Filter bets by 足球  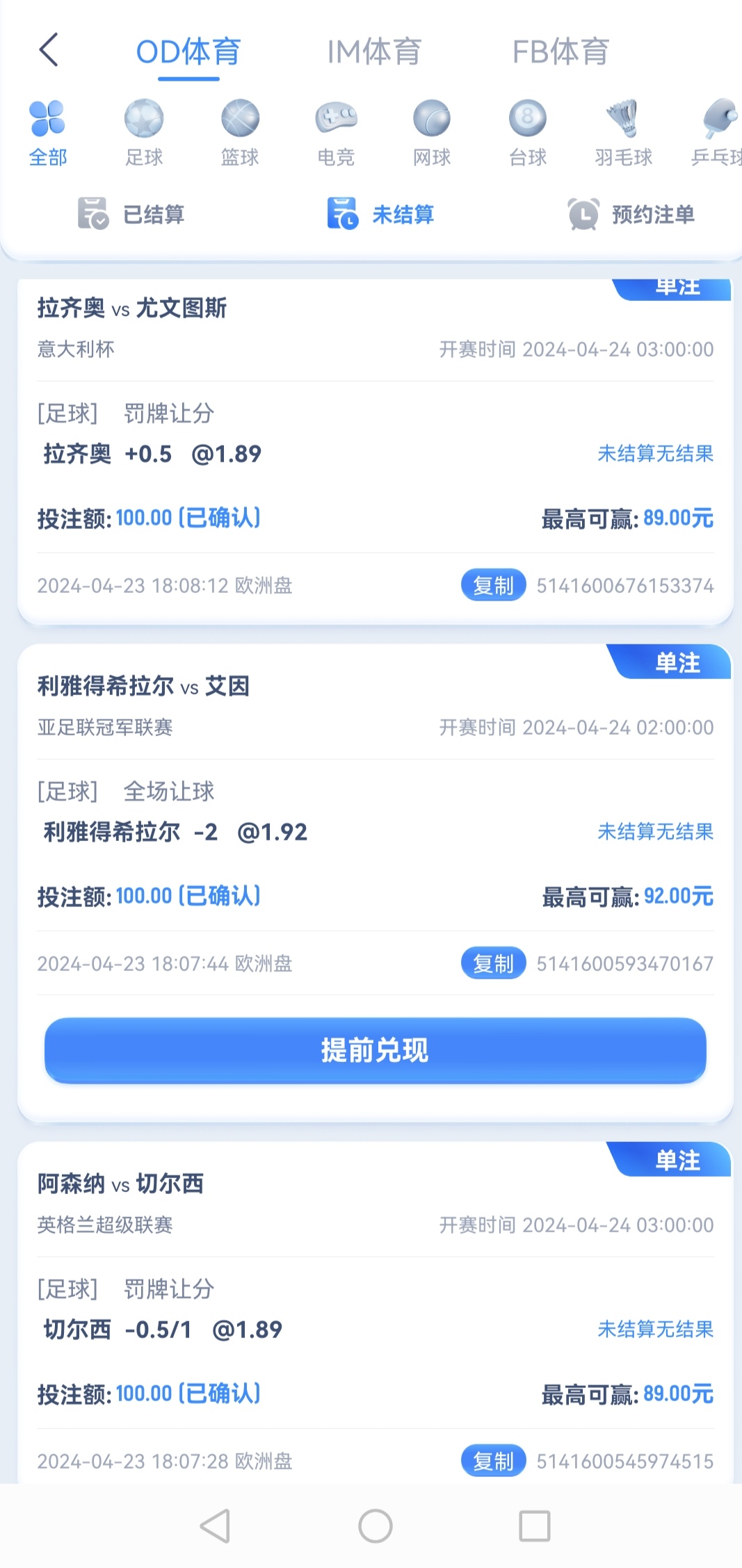coord(144,133)
